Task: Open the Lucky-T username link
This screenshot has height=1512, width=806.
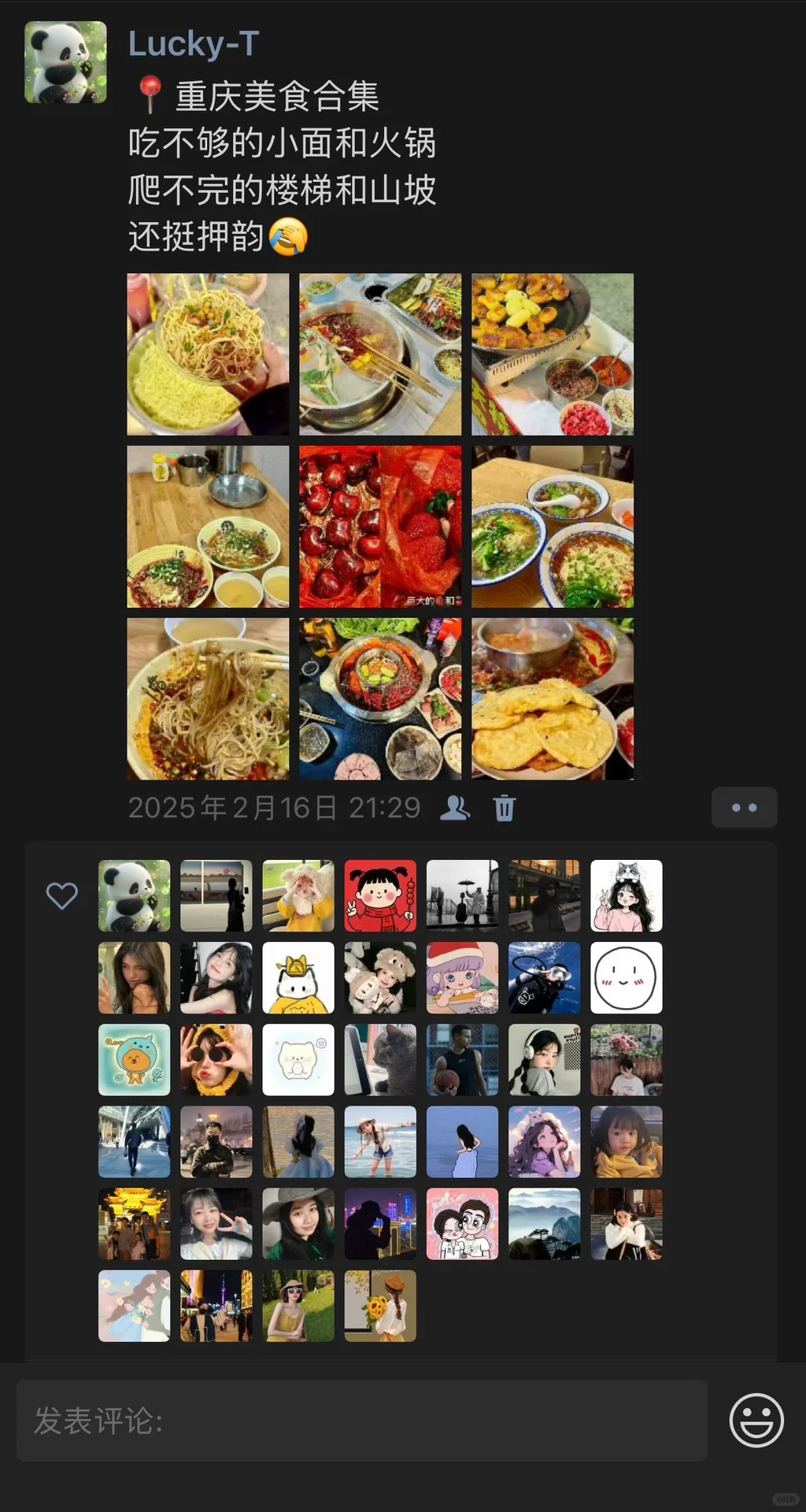Action: (194, 44)
